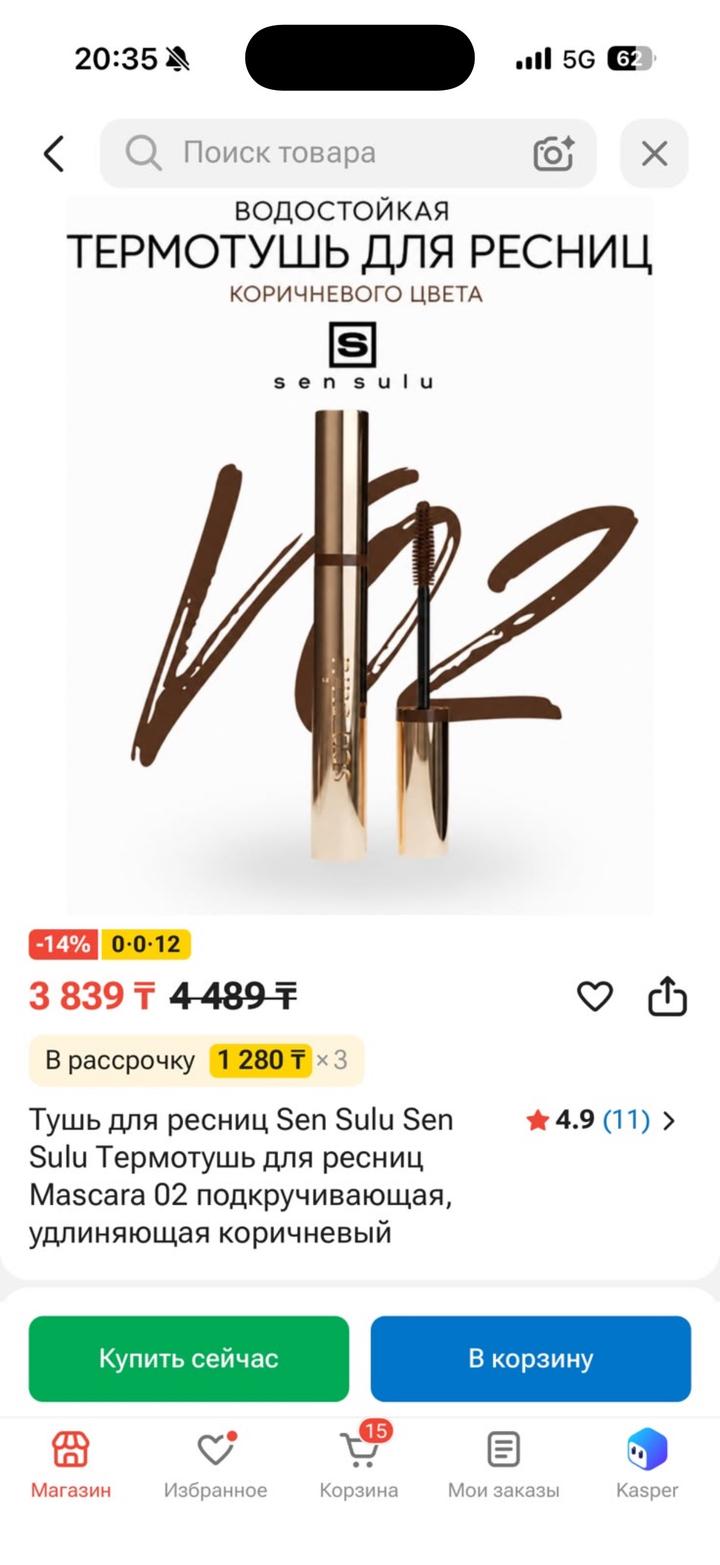Screen dimensions: 720x1565
Task: Close the product page with X
Action: (x=654, y=153)
